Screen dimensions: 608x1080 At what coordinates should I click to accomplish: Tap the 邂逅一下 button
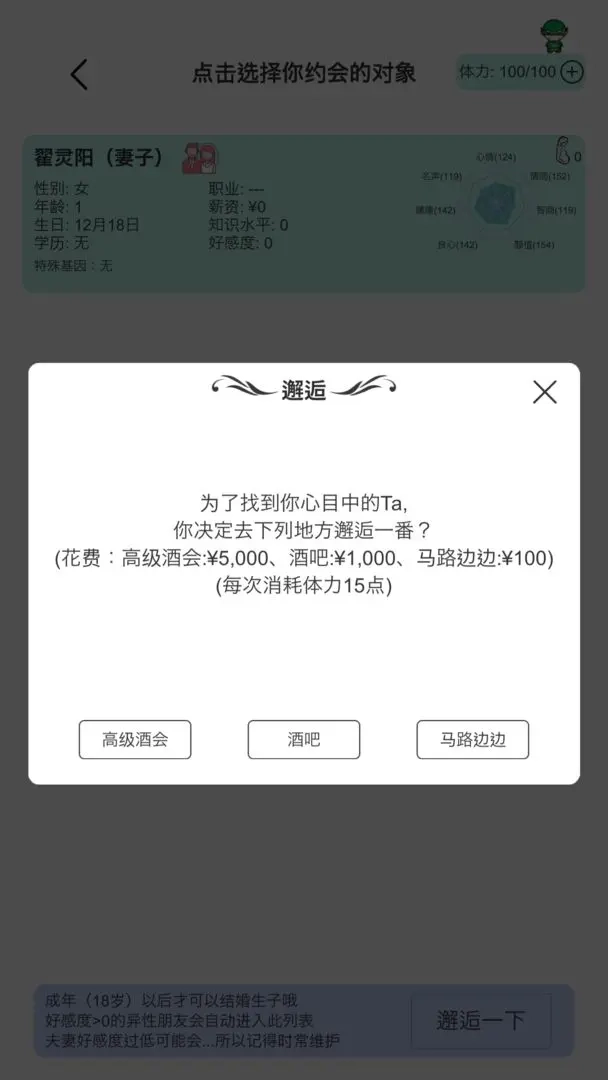point(481,1020)
